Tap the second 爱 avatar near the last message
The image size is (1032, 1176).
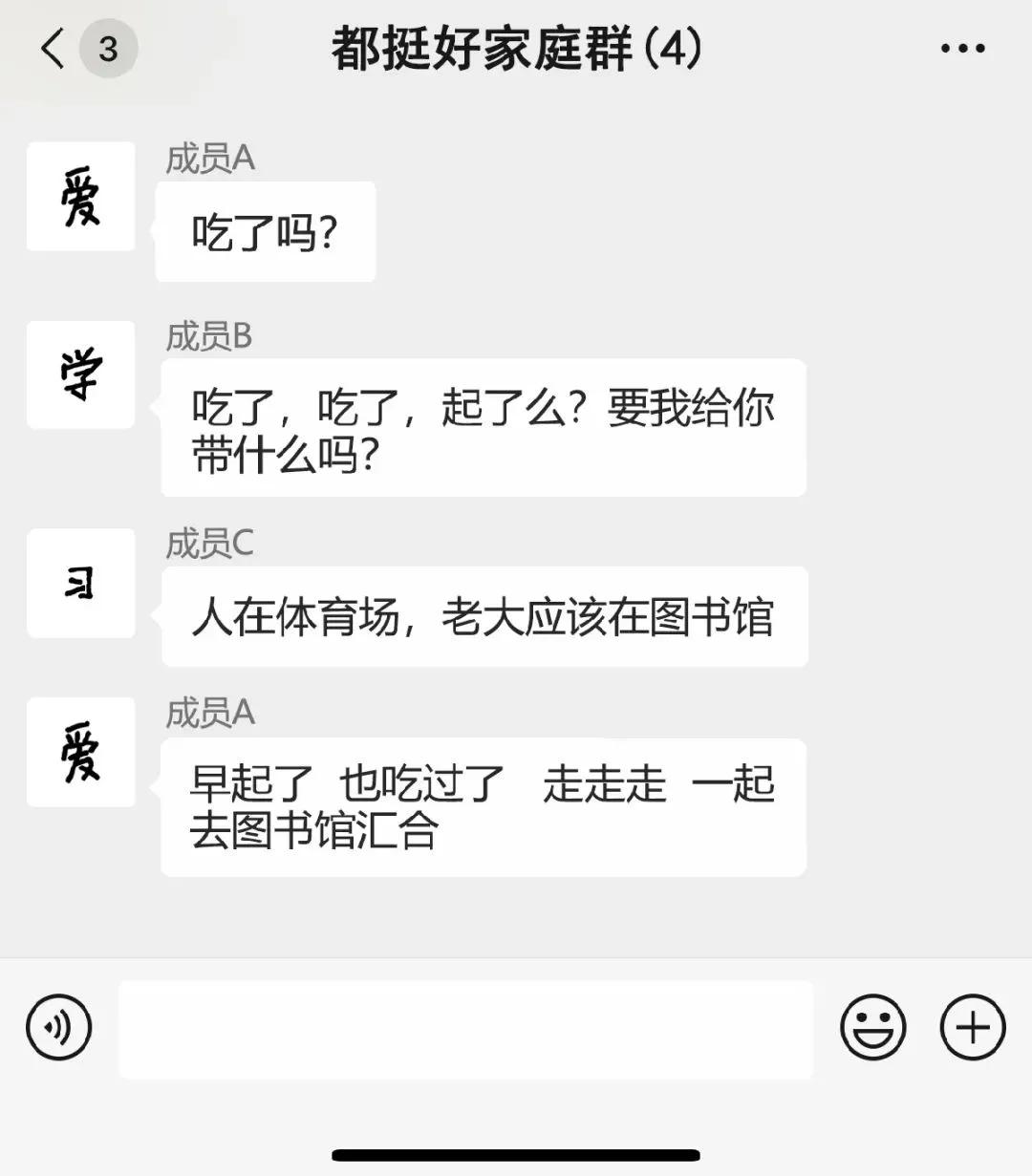(80, 752)
